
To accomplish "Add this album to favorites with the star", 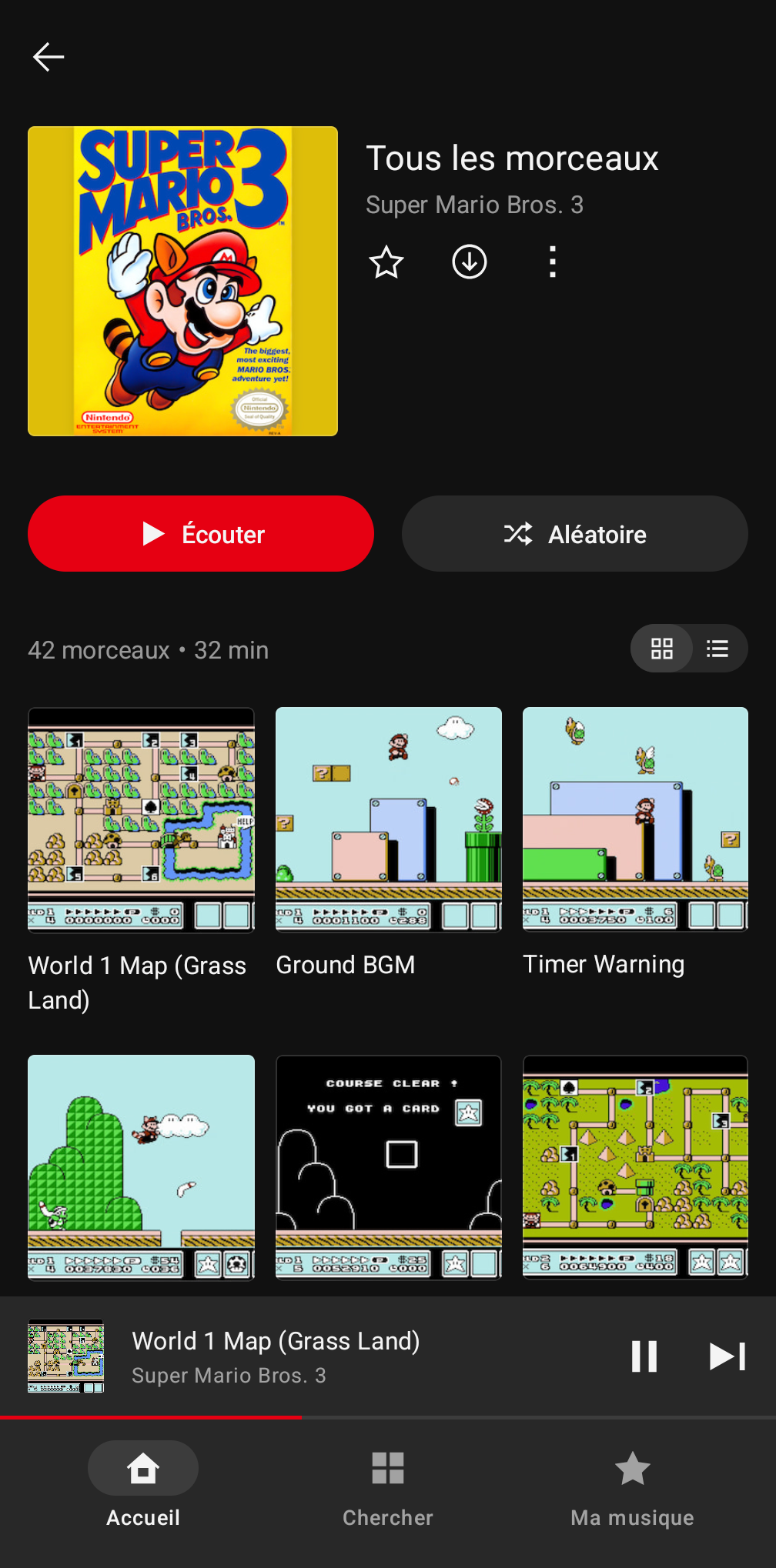I will [386, 262].
